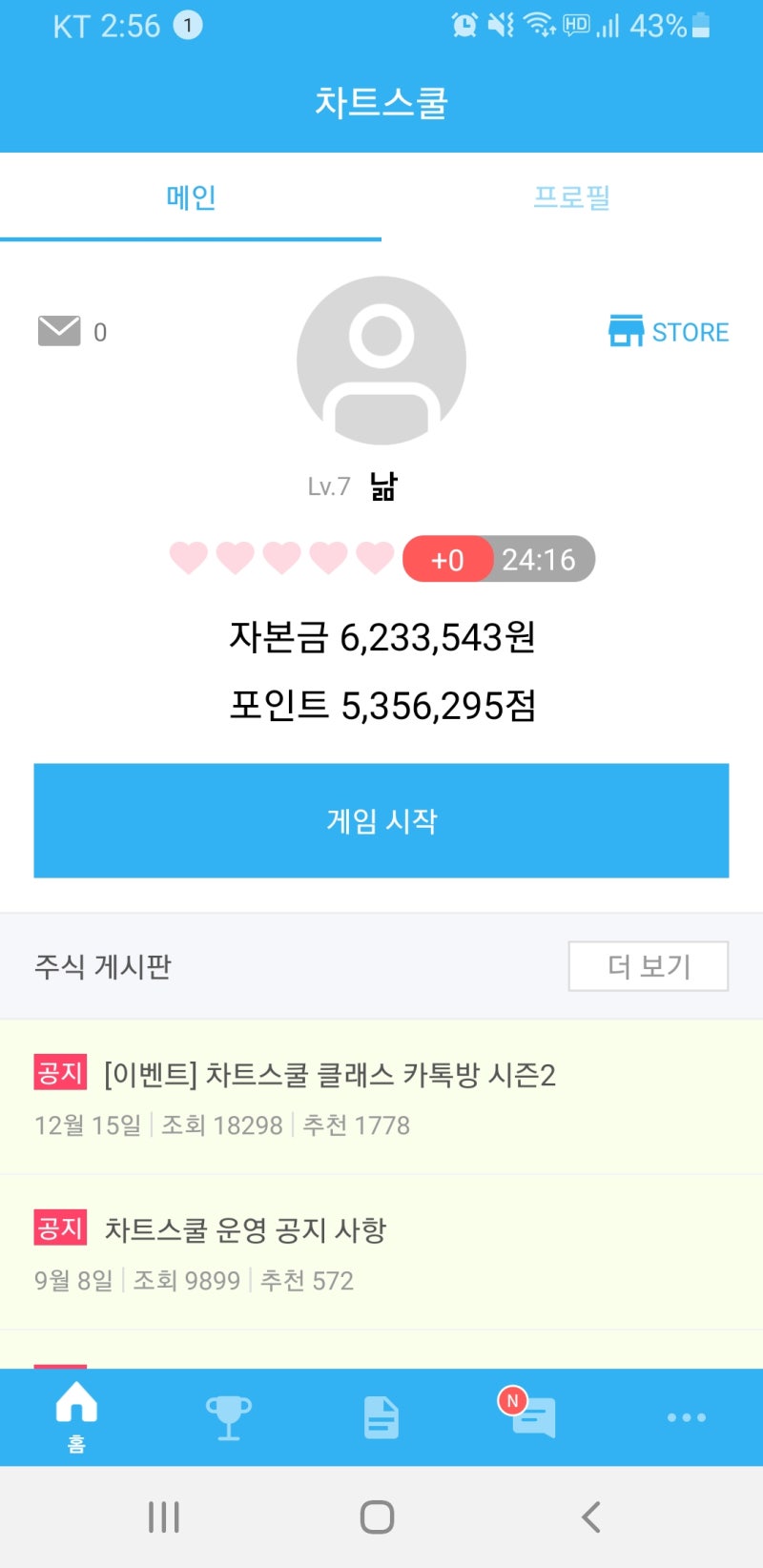This screenshot has width=763, height=1568.
Task: Open the more options (...) icon
Action: pyautogui.click(x=686, y=1416)
